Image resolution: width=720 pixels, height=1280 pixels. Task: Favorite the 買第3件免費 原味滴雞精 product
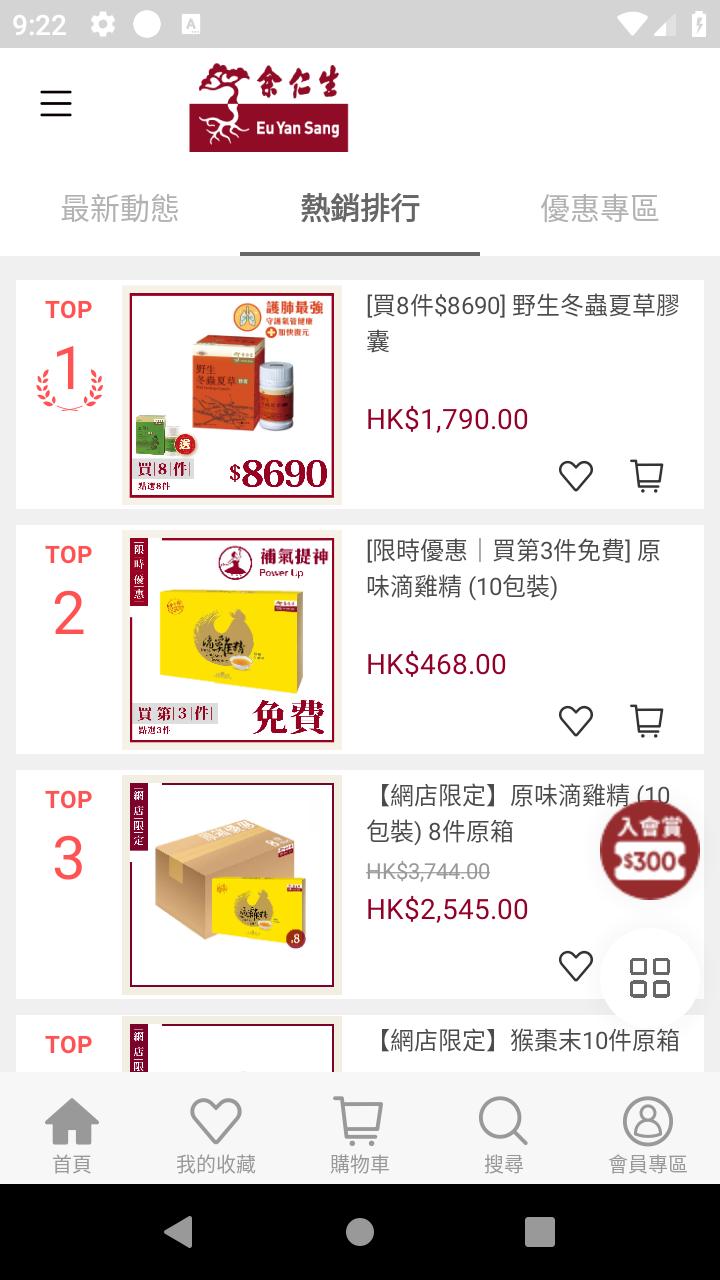(576, 721)
